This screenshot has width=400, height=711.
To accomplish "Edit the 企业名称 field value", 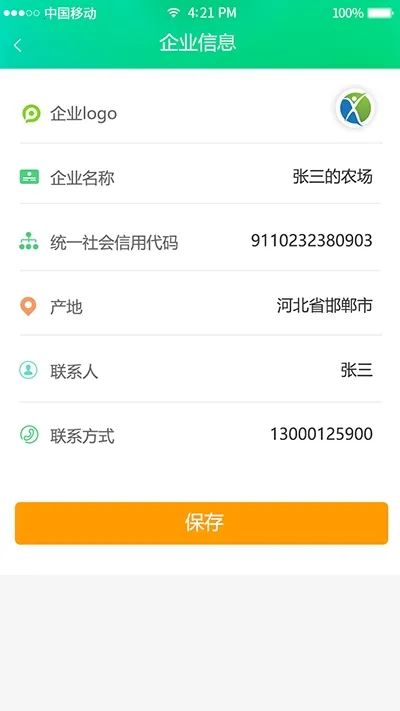I will [332, 176].
